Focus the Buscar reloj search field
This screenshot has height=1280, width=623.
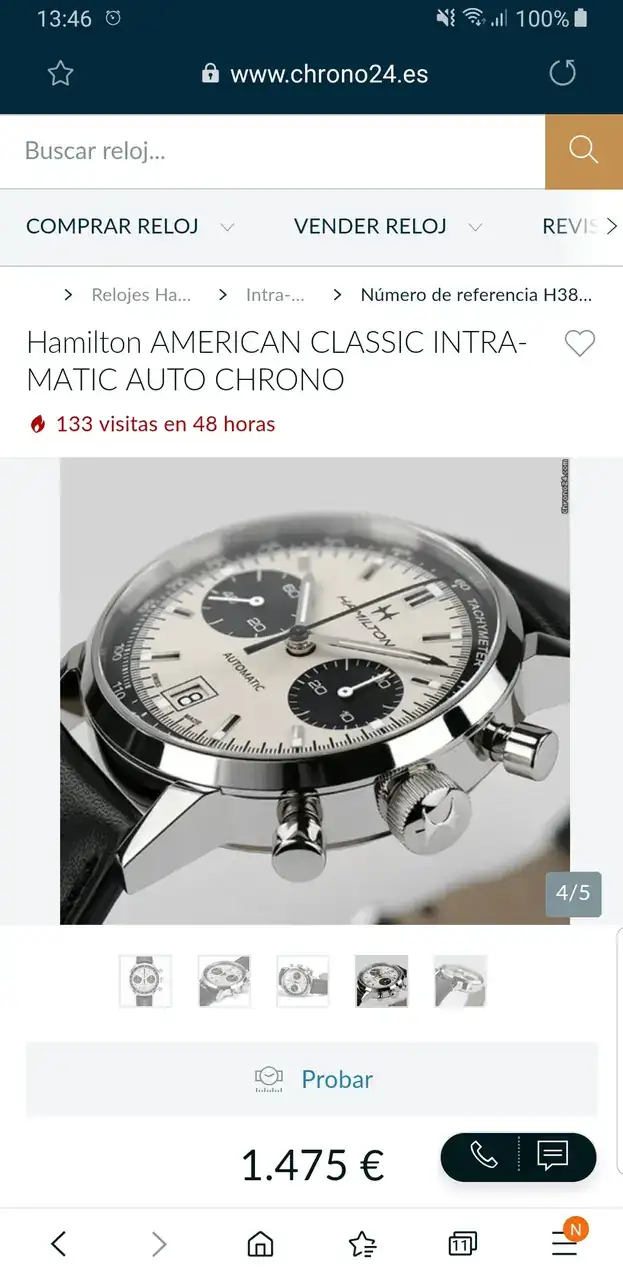270,151
